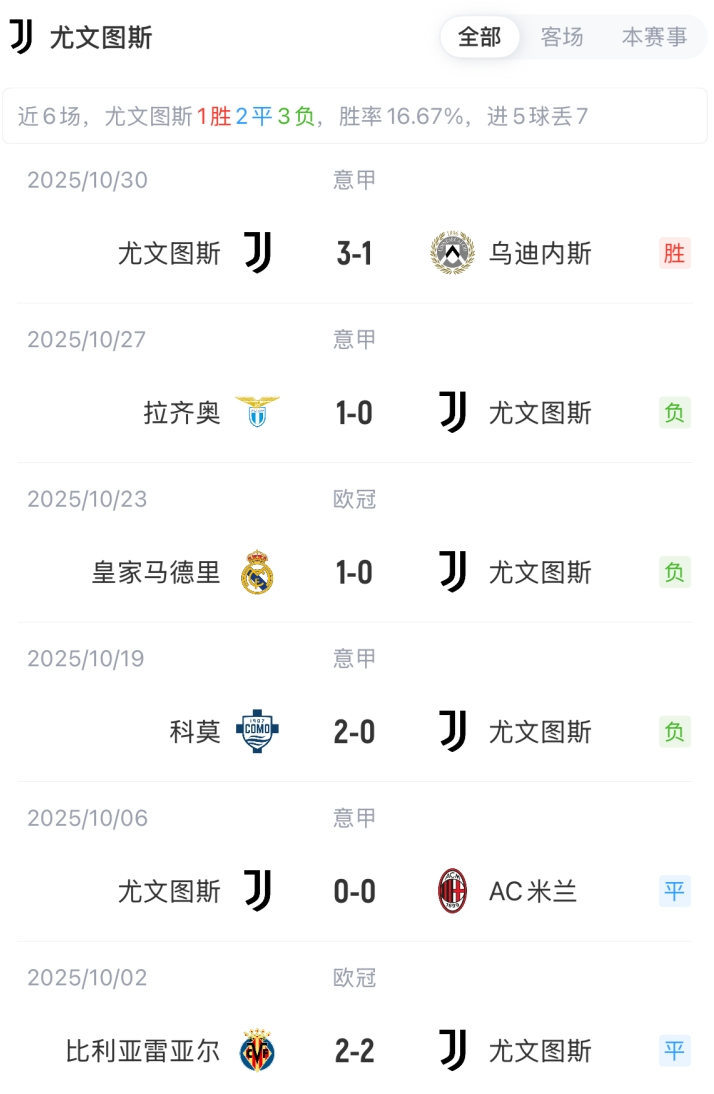
Task: View the 皇家马德里 vs 尤文图斯 match details
Action: [355, 572]
